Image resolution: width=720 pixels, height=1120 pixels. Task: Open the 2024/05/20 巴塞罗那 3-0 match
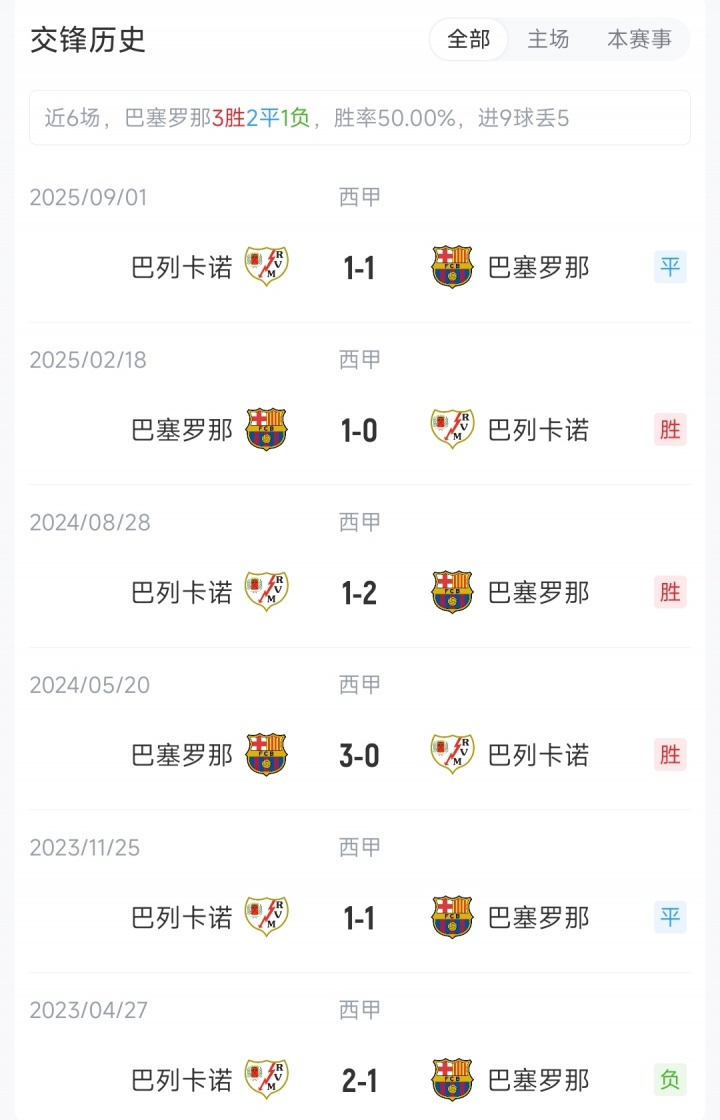click(x=360, y=755)
